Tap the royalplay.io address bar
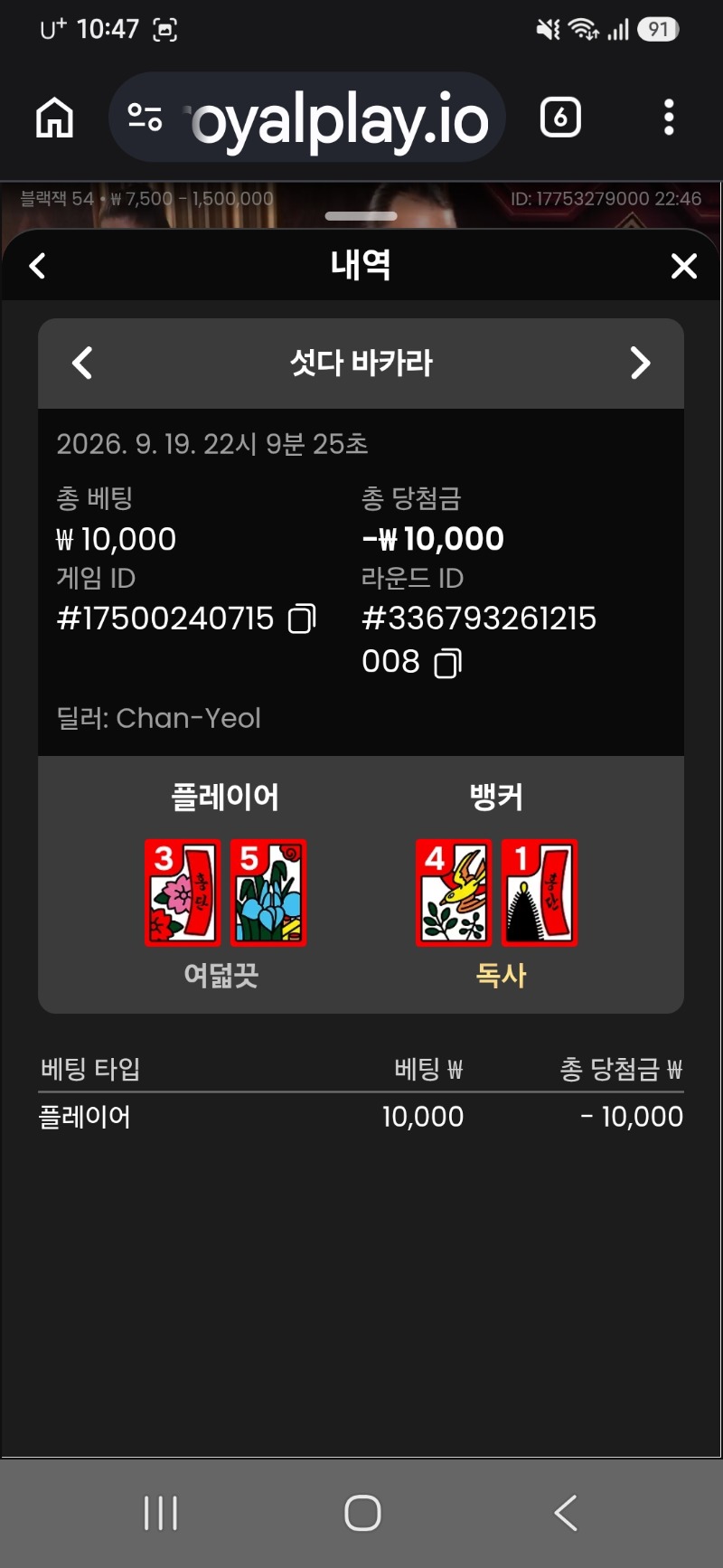 coord(306,118)
